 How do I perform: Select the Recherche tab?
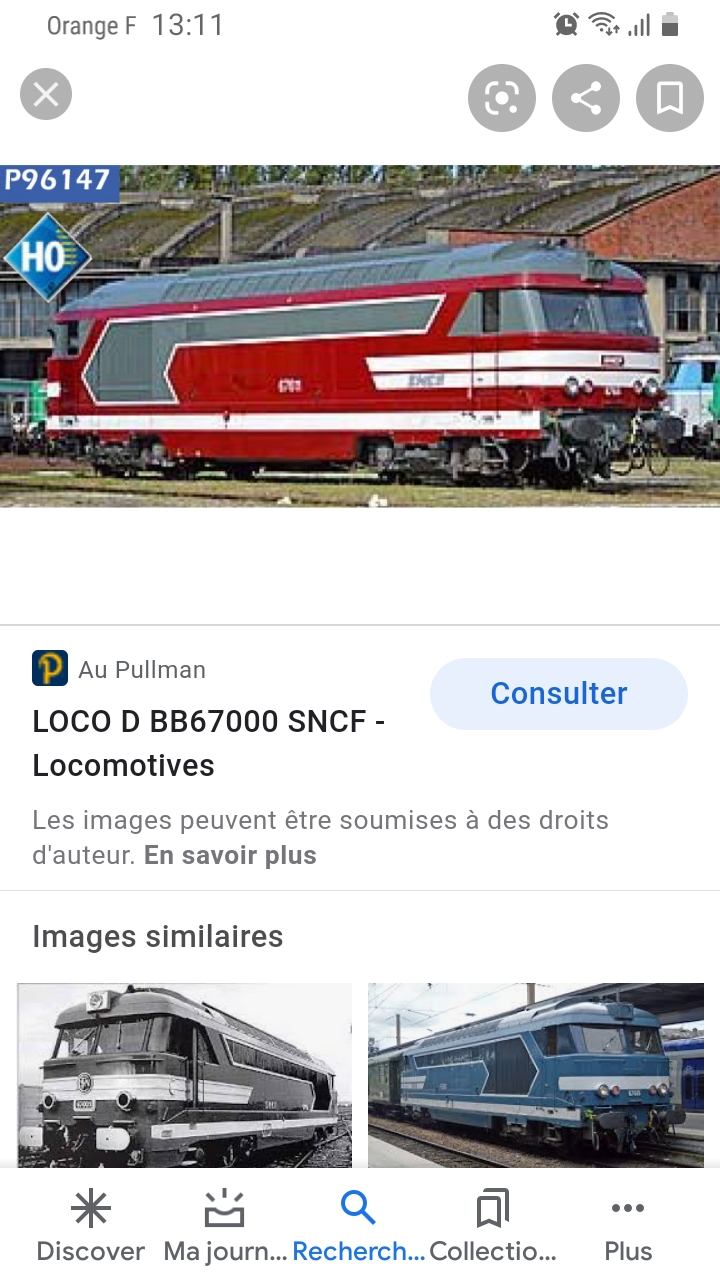pyautogui.click(x=358, y=1226)
